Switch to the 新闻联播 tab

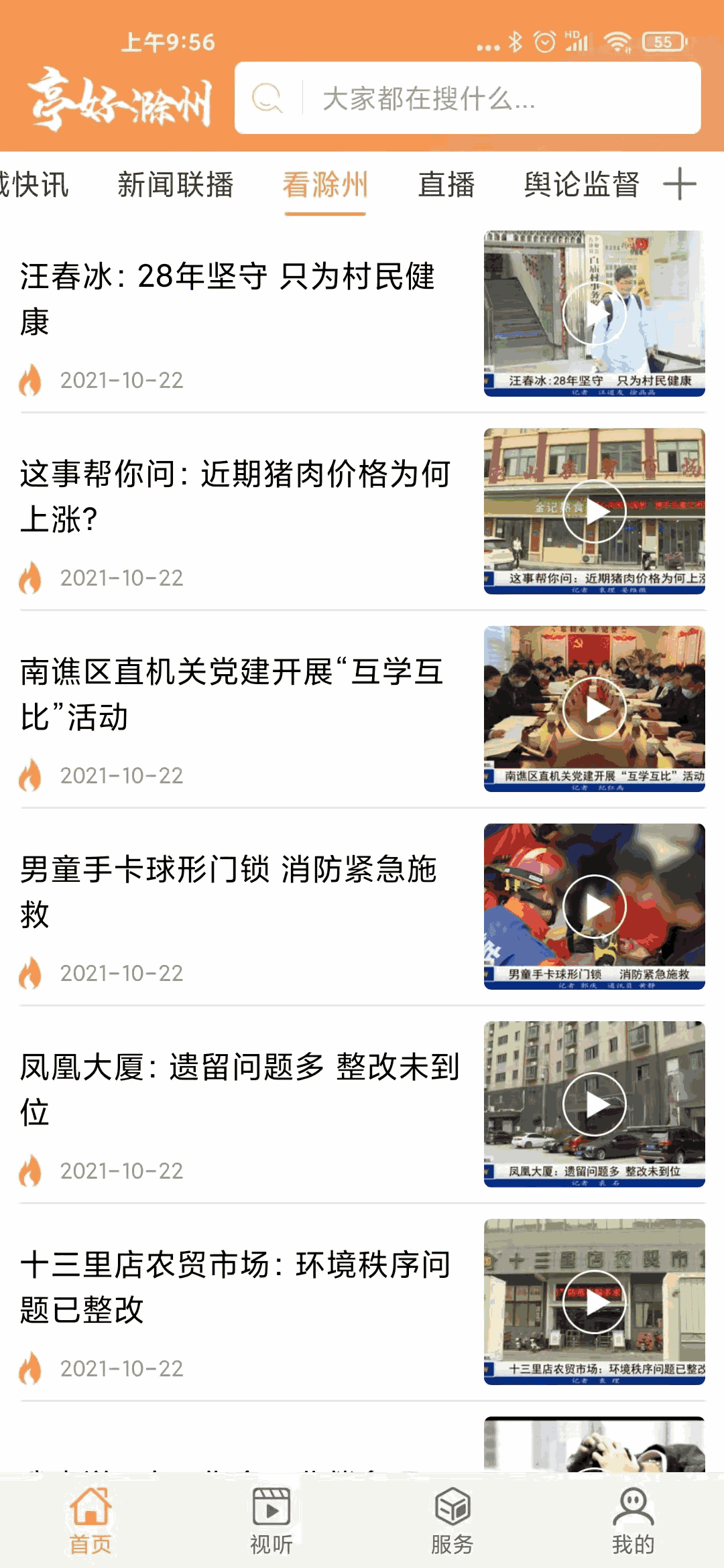click(176, 184)
